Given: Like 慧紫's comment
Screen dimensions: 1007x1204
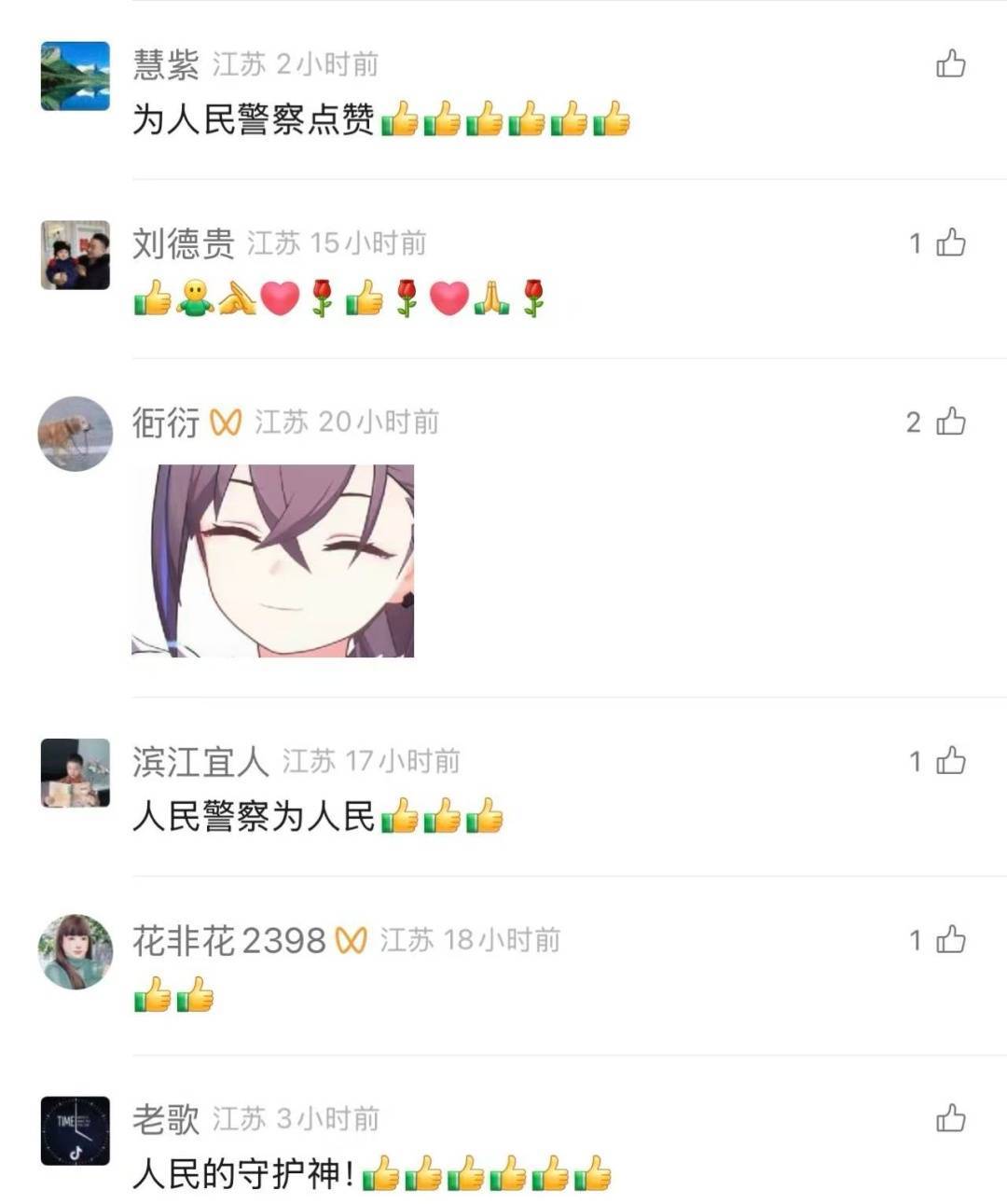Looking at the screenshot, I should pos(950,63).
